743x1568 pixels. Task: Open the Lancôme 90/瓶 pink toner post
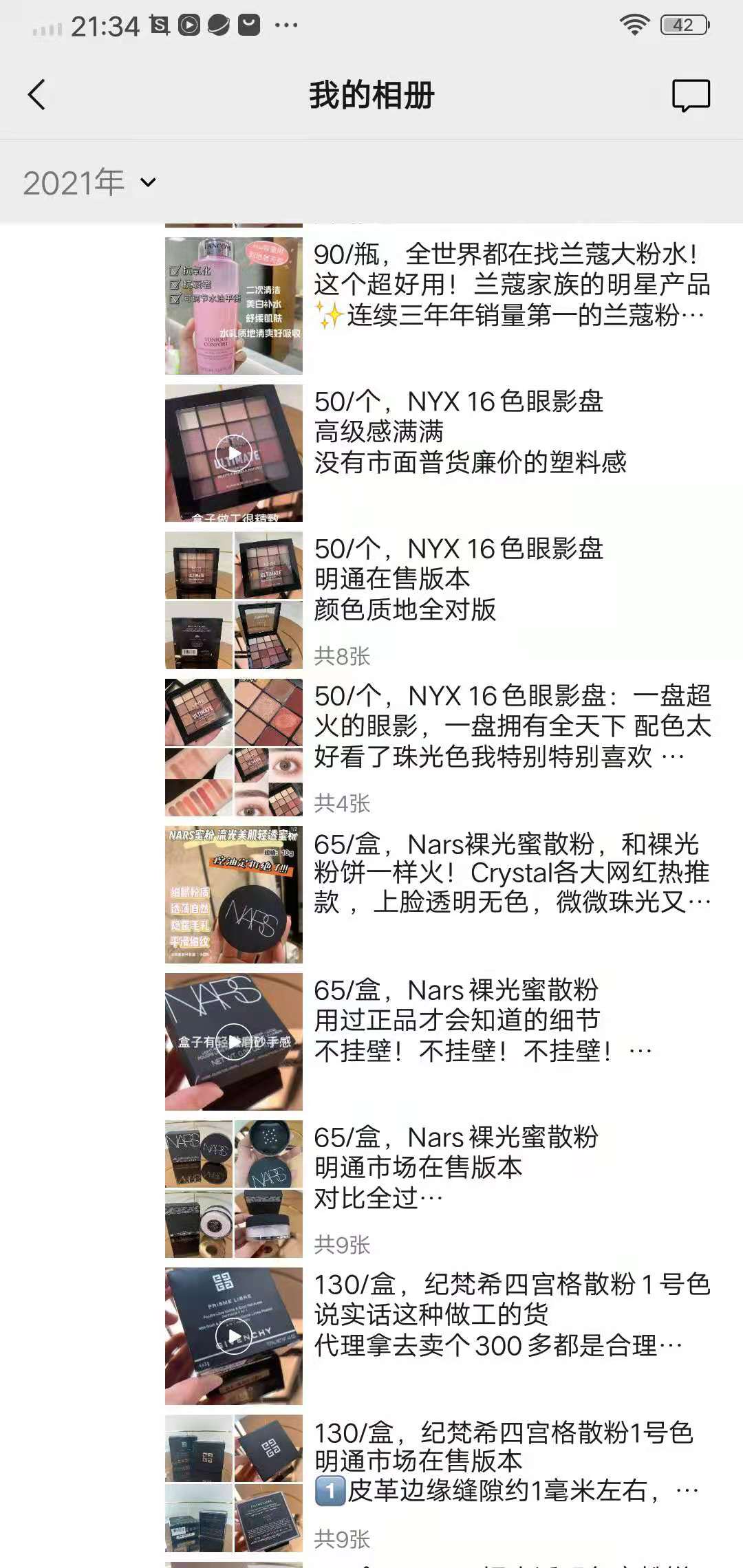509,285
